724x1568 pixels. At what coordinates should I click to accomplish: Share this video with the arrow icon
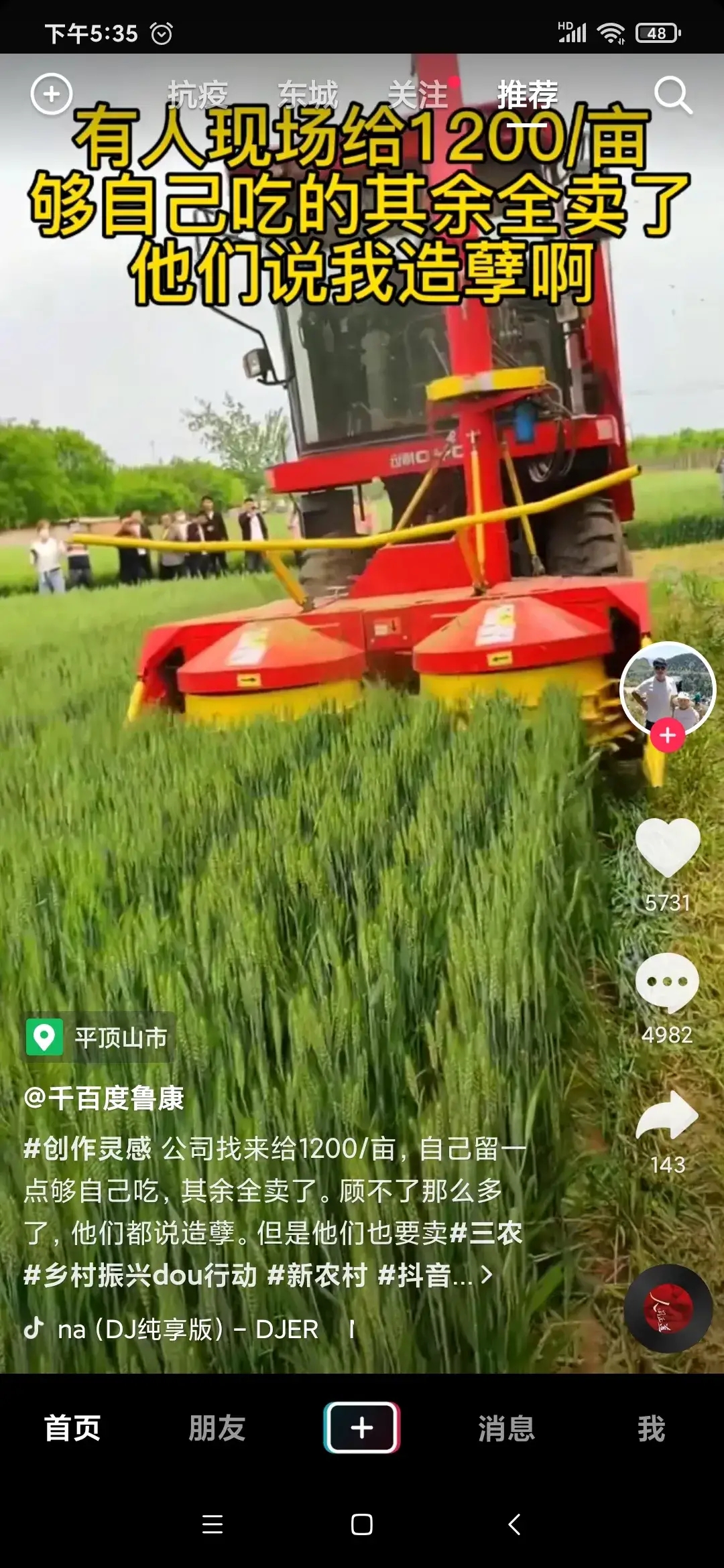[x=667, y=1116]
